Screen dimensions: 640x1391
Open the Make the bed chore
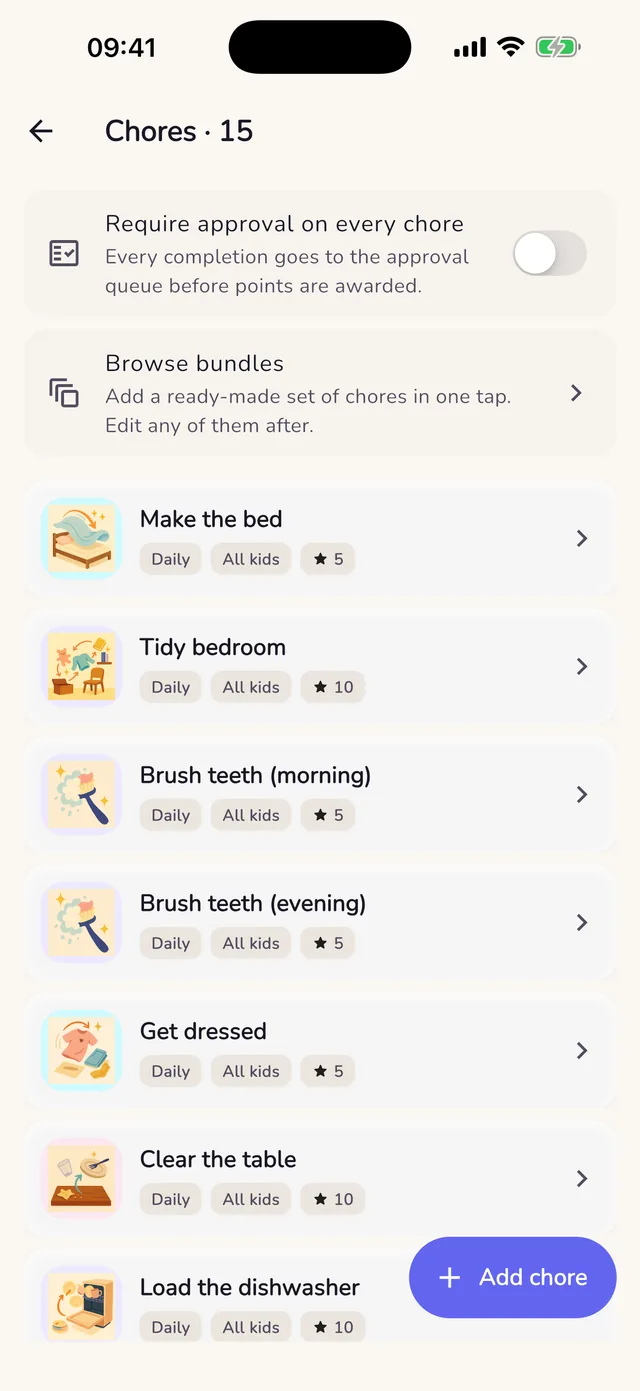point(320,538)
